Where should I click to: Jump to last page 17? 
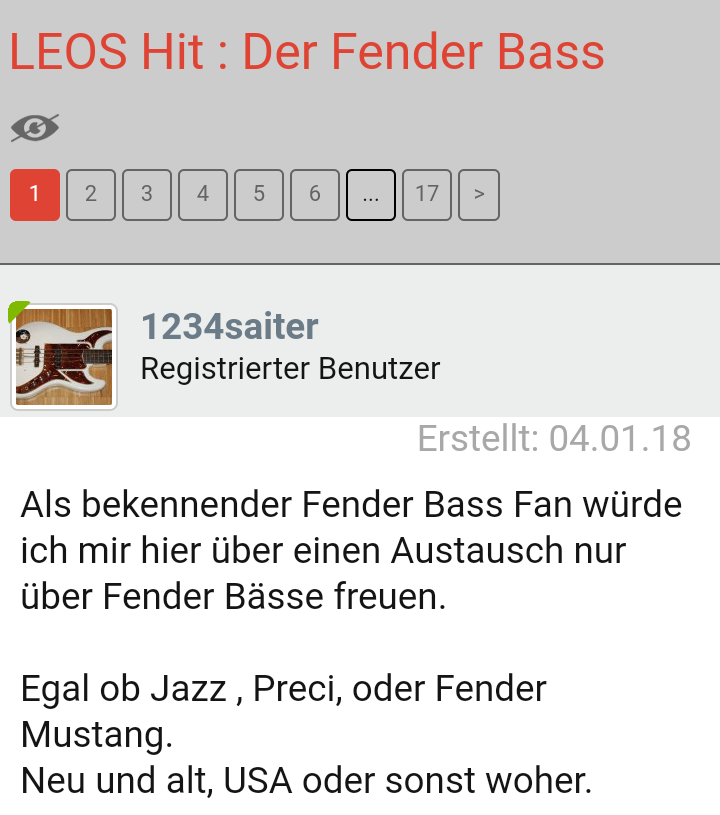click(427, 194)
